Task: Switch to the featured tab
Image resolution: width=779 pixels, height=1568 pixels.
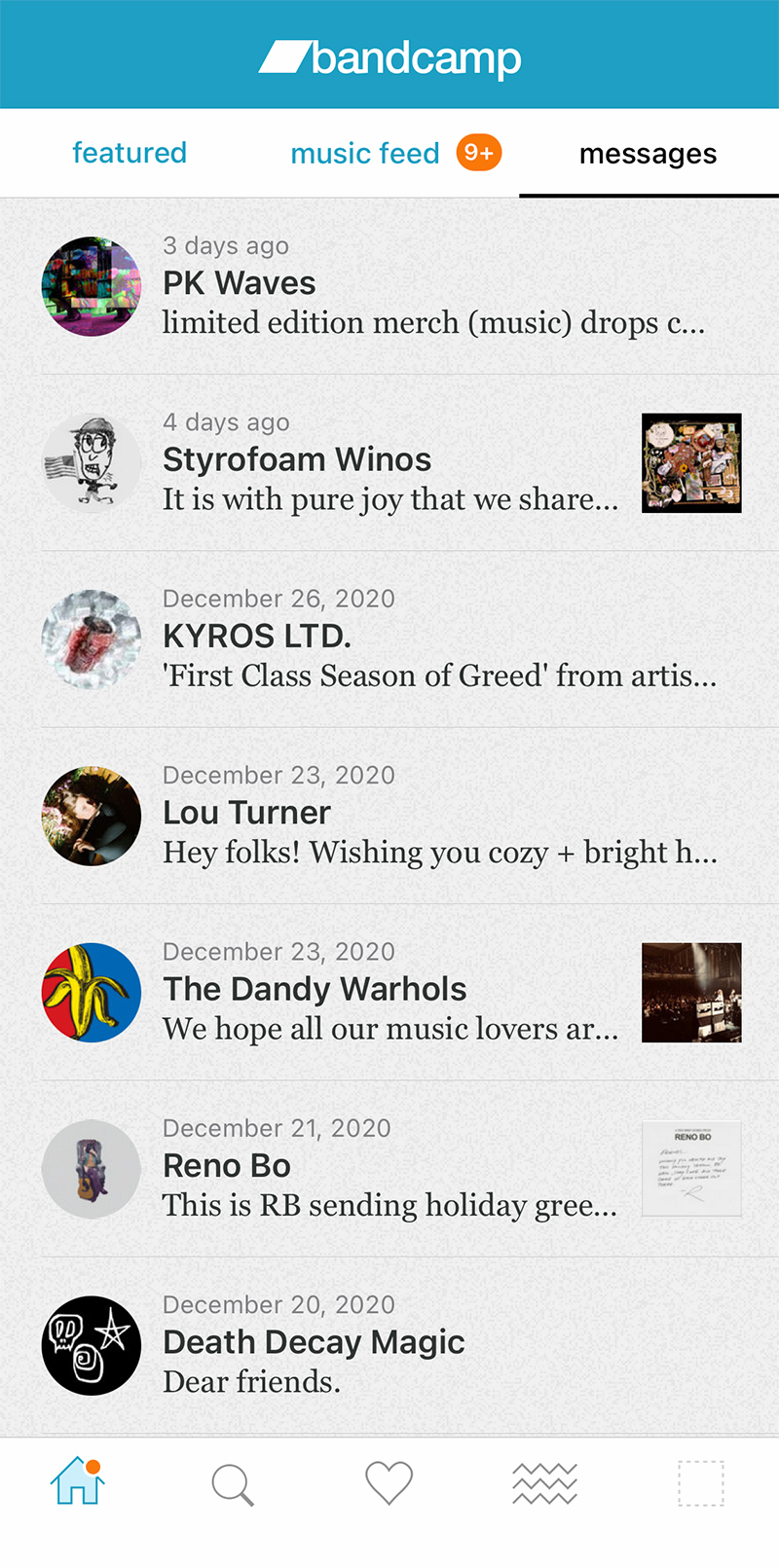Action: point(130,153)
